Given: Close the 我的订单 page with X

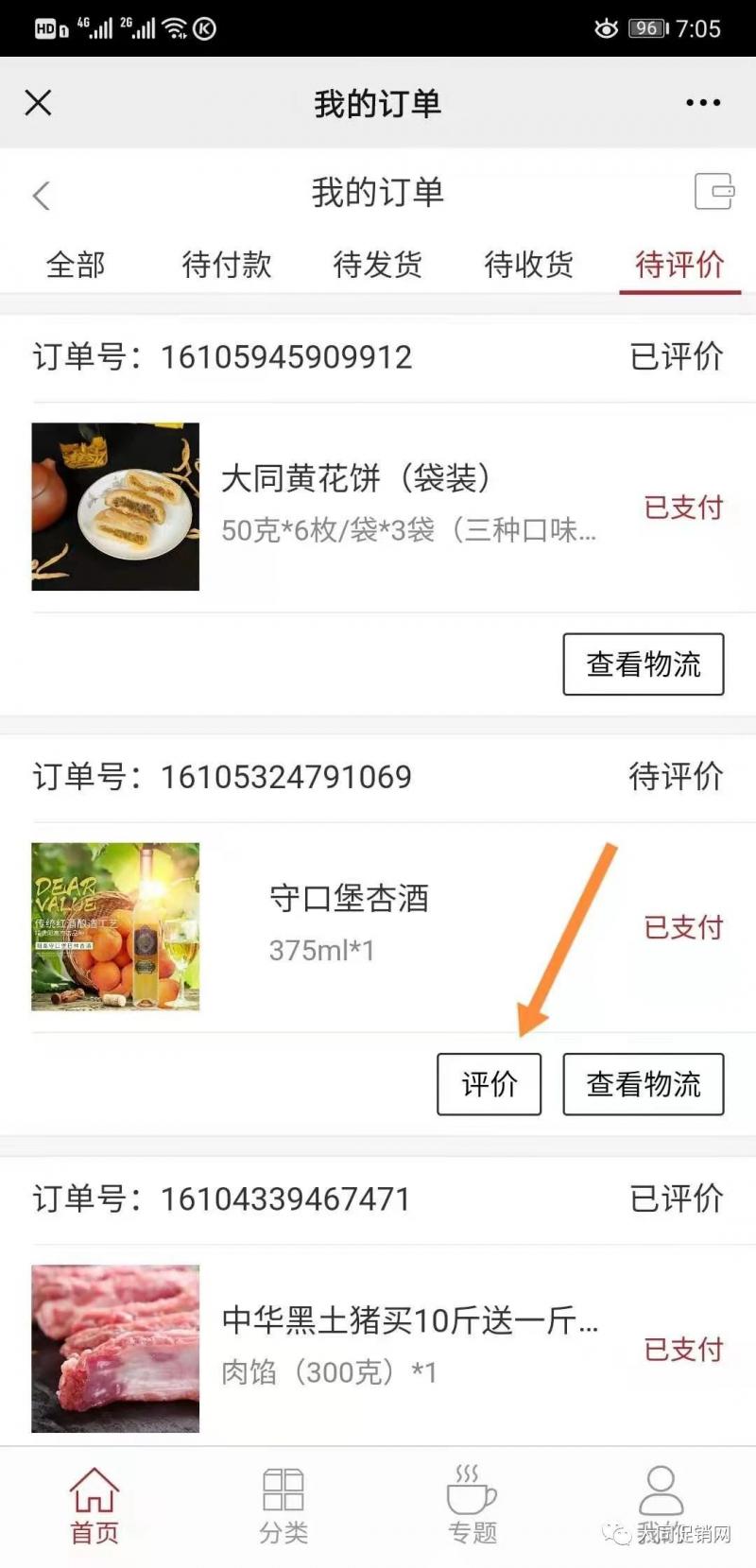Looking at the screenshot, I should (38, 103).
